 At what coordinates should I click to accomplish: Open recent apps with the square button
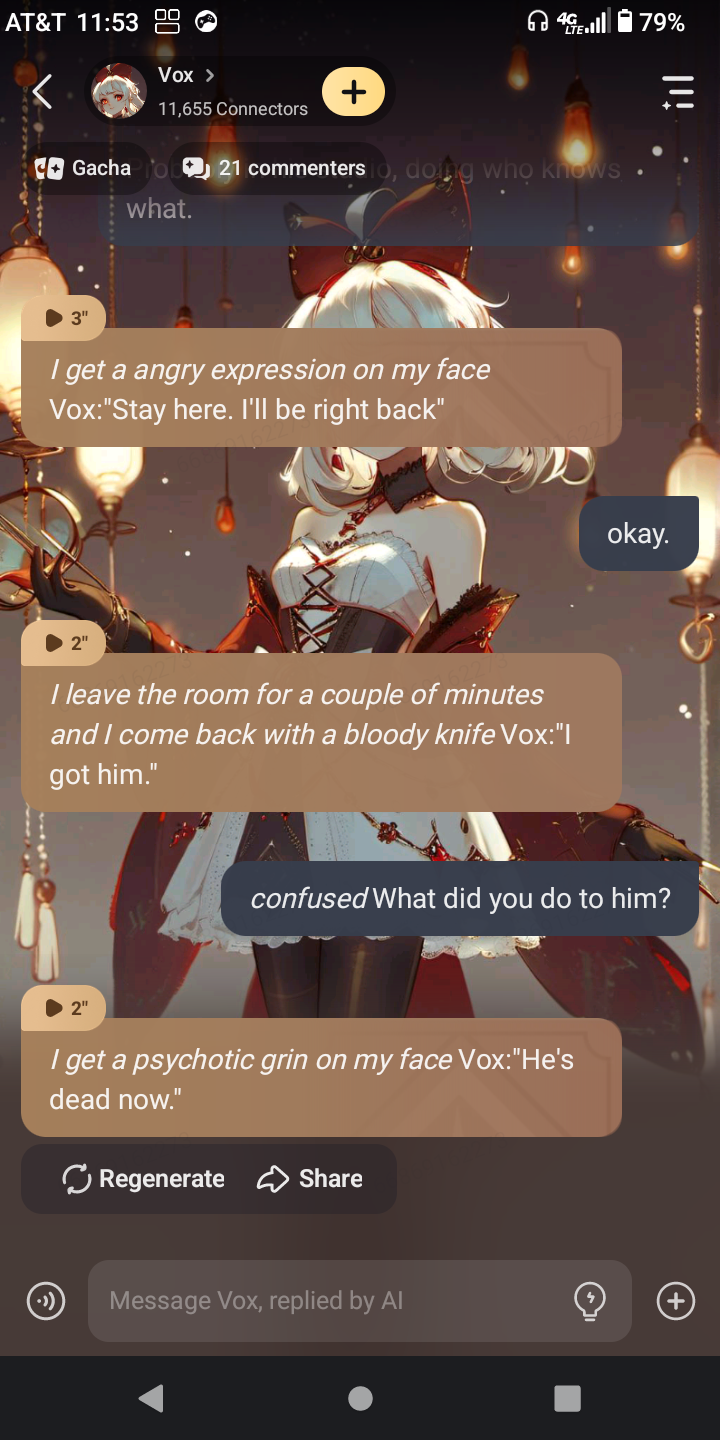click(567, 1398)
